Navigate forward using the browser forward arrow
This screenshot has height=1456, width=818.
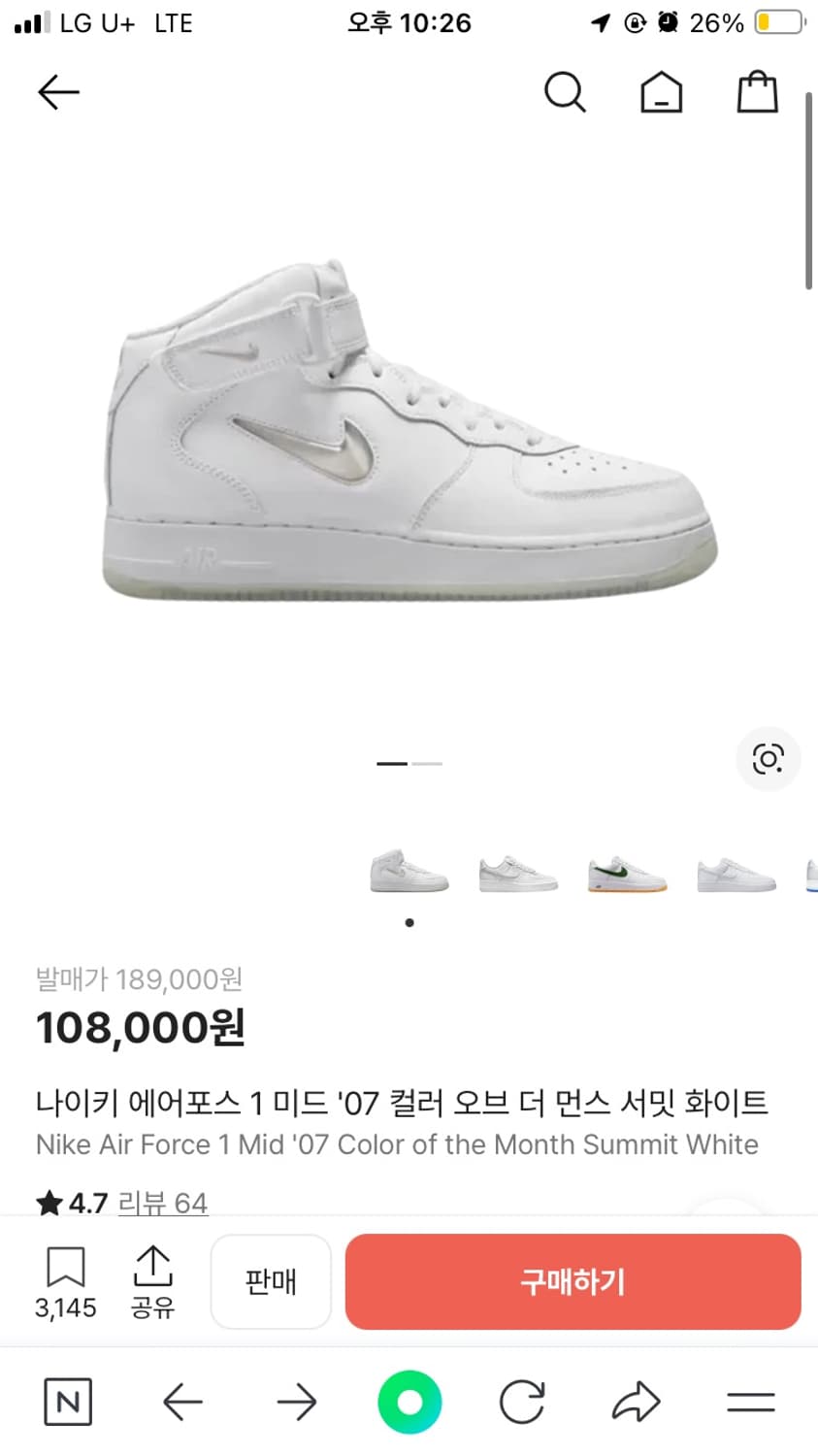(x=297, y=1402)
